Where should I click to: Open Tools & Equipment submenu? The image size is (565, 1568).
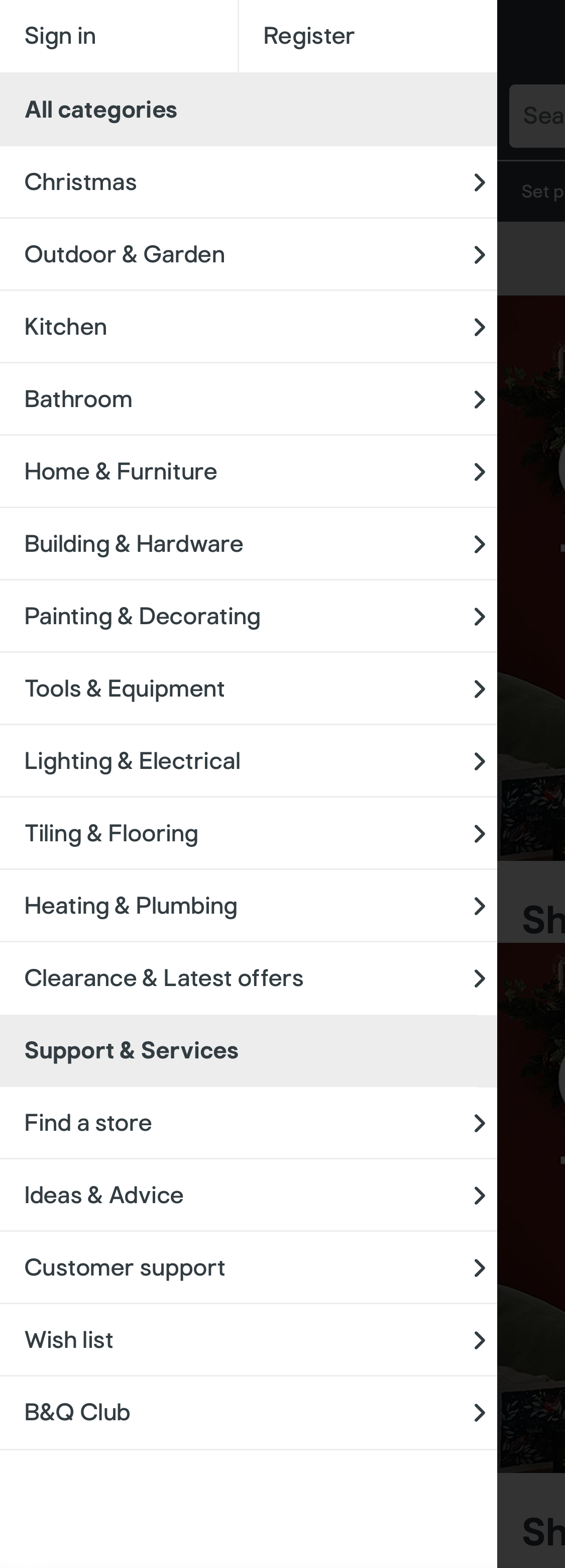[x=250, y=689]
